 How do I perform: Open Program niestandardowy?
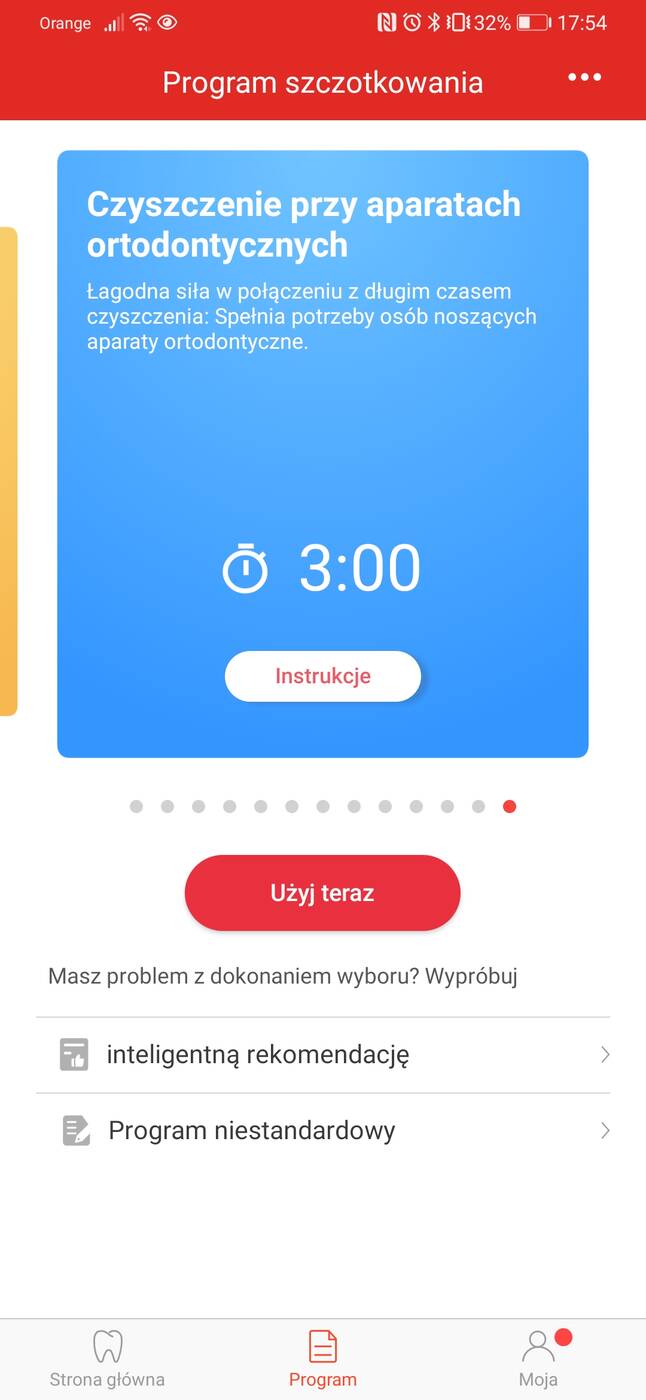tap(322, 1131)
